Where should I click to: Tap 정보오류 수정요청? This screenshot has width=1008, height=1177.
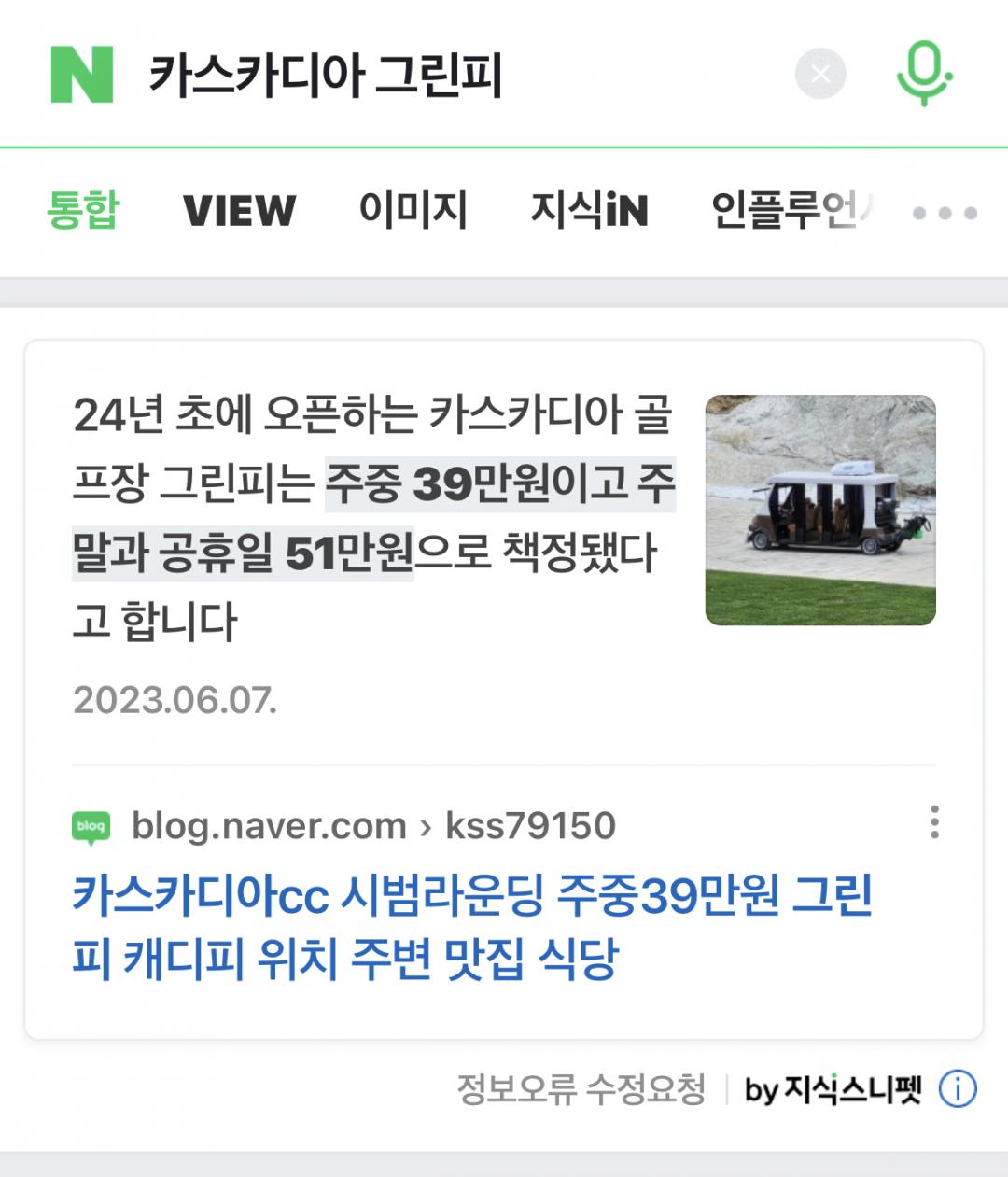581,1089
